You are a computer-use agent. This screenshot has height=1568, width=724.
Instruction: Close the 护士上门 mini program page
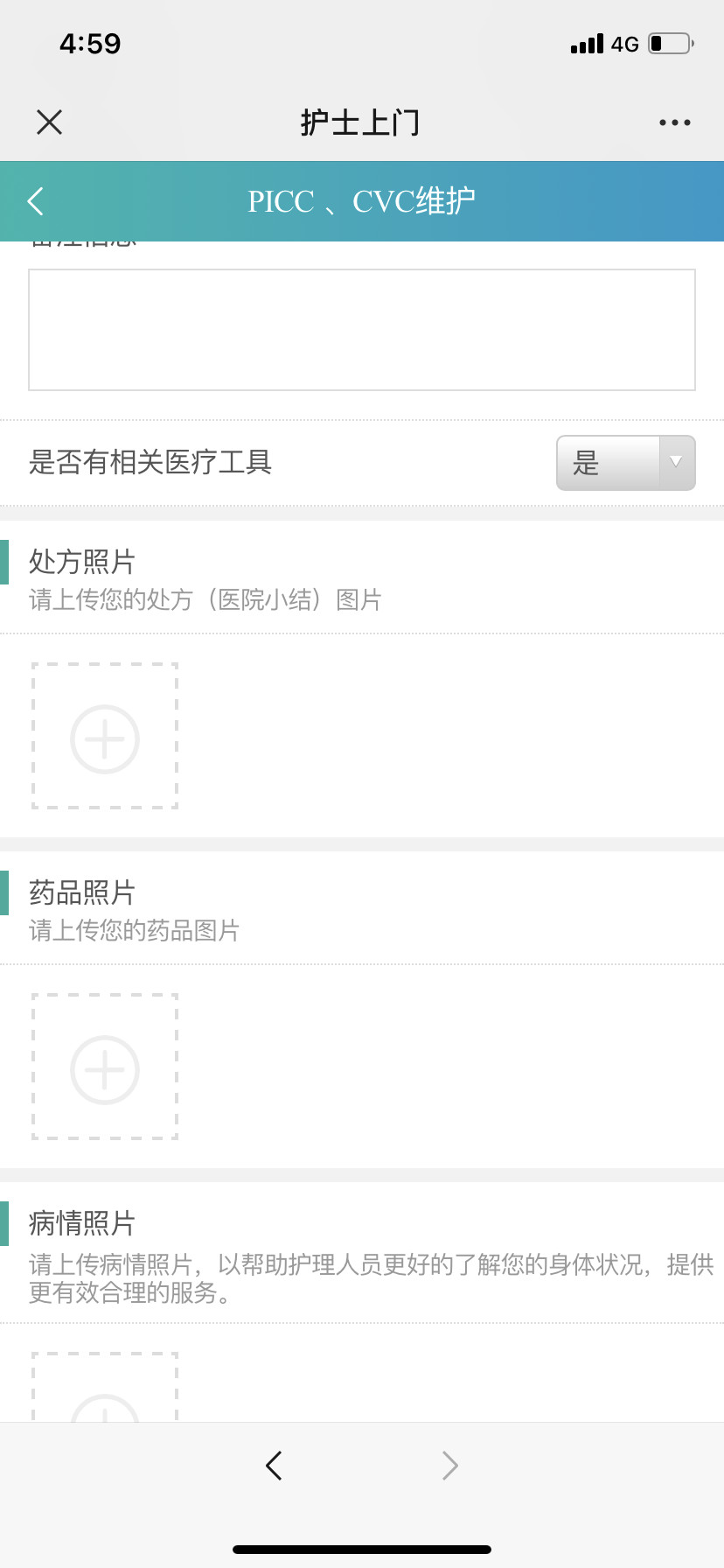(50, 122)
